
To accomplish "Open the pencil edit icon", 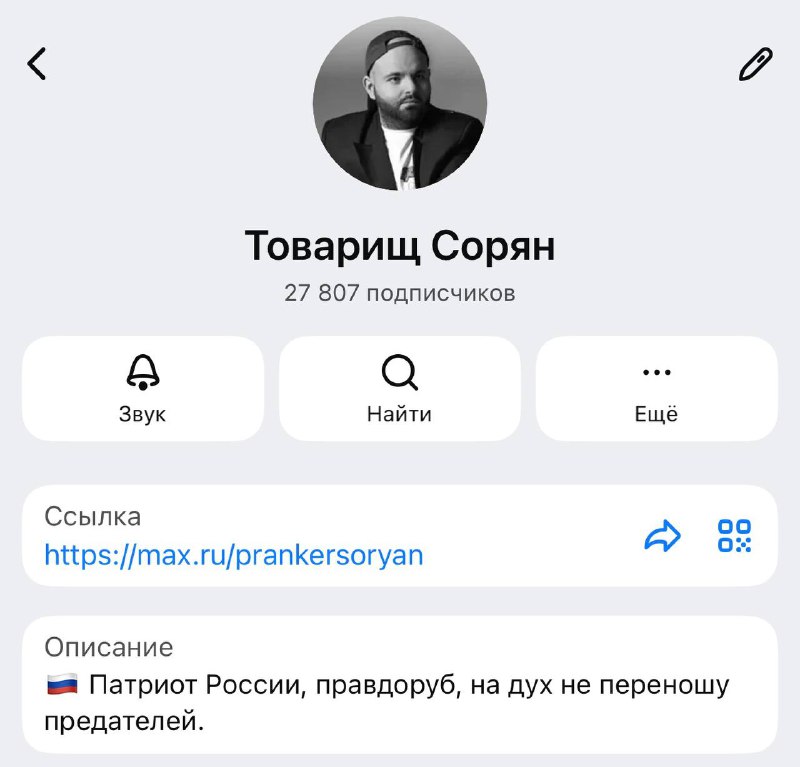I will (755, 64).
